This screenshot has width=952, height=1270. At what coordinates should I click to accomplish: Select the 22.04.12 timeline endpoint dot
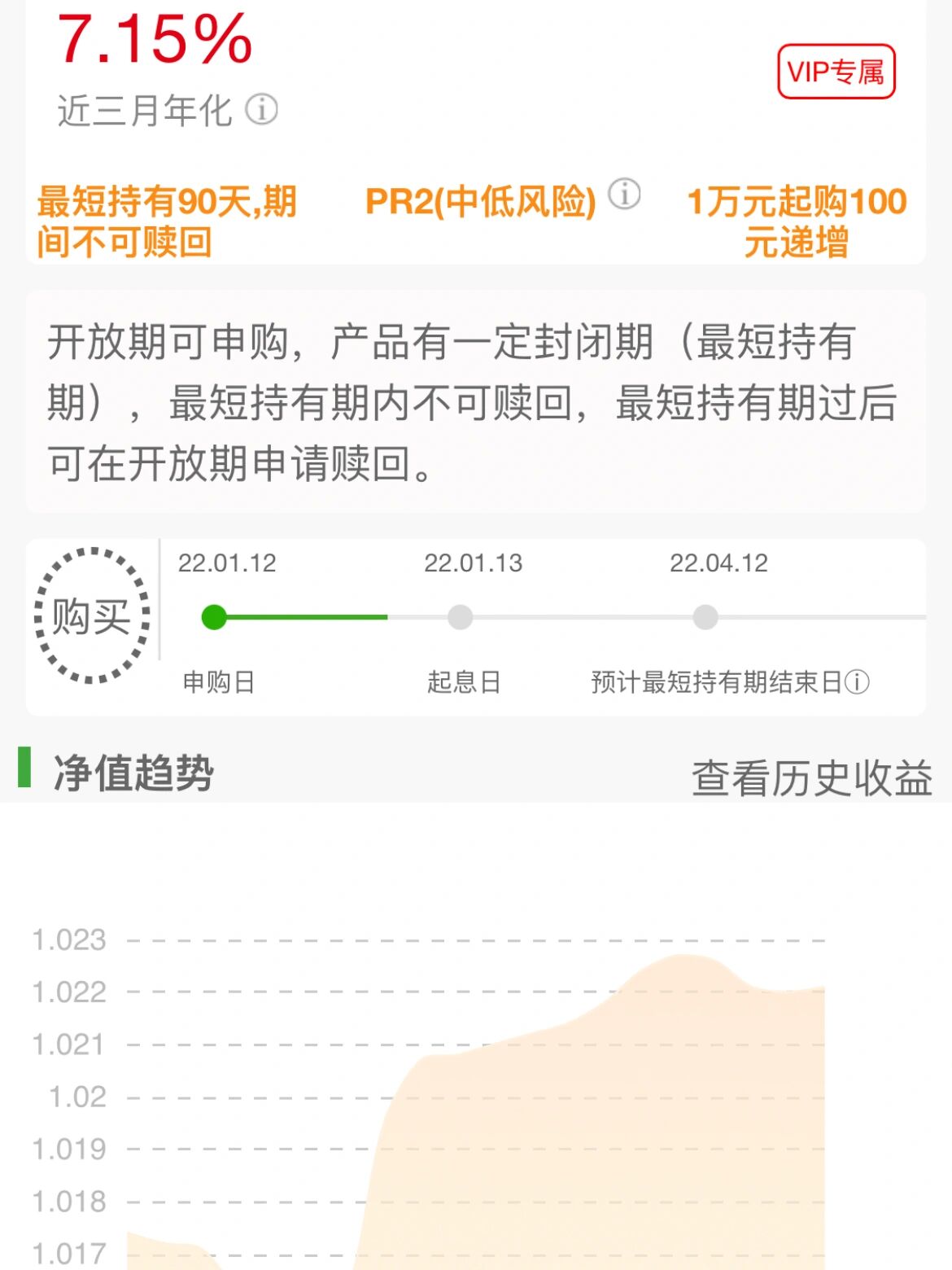[x=704, y=619]
